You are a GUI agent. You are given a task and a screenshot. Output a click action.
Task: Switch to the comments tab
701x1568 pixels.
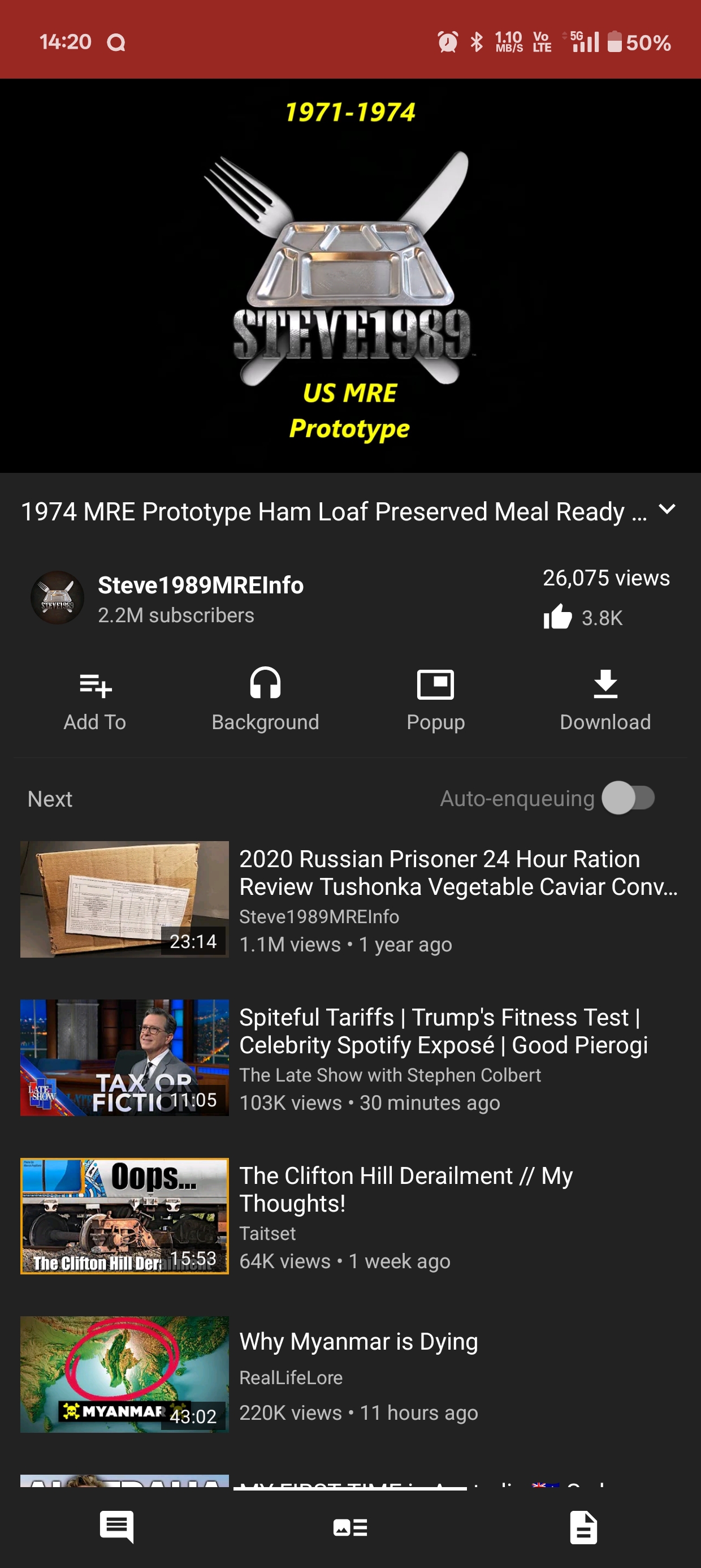(117, 1527)
